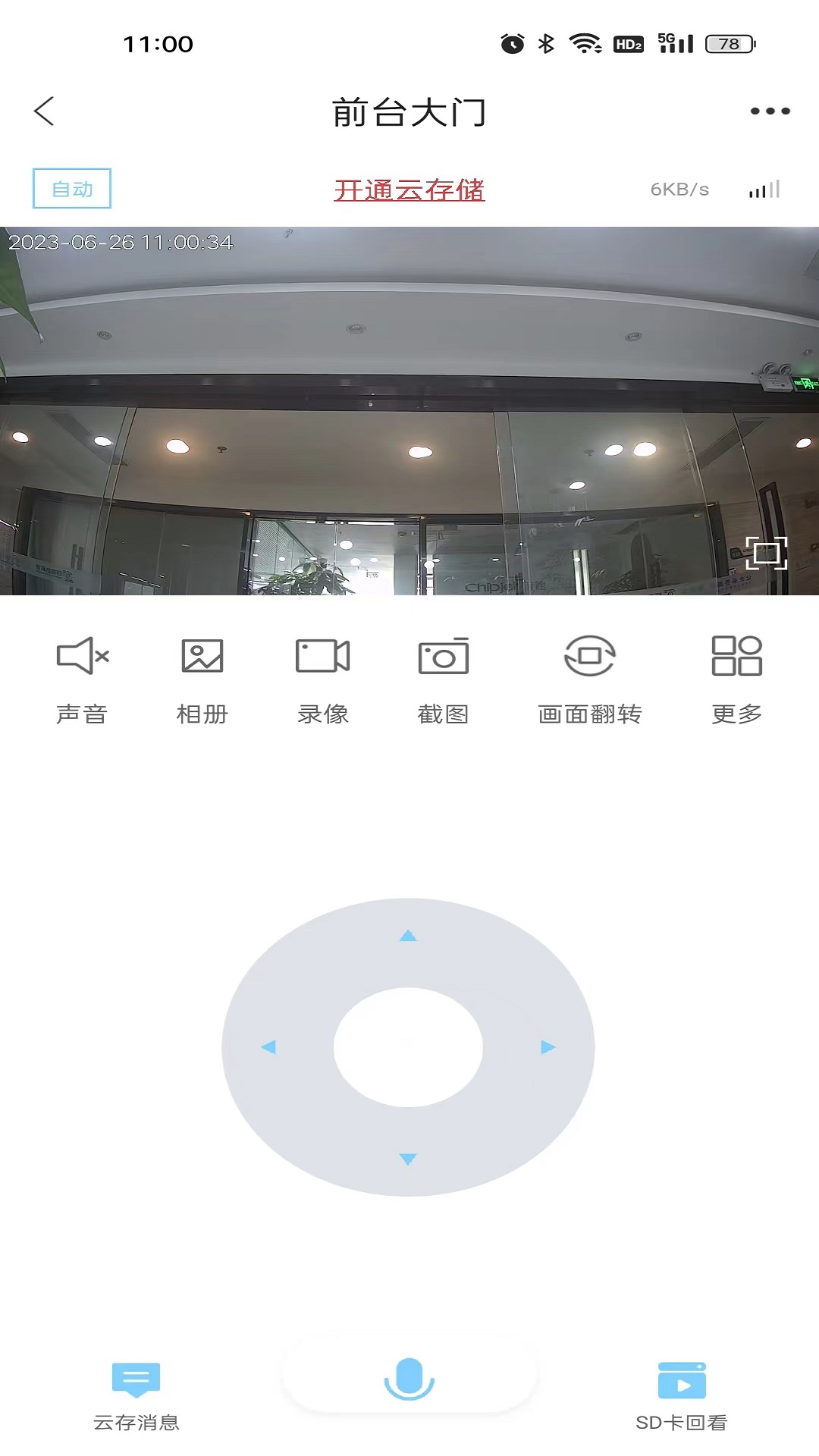The height and width of the screenshot is (1456, 819).
Task: Open the three-dot overflow menu
Action: tap(769, 111)
